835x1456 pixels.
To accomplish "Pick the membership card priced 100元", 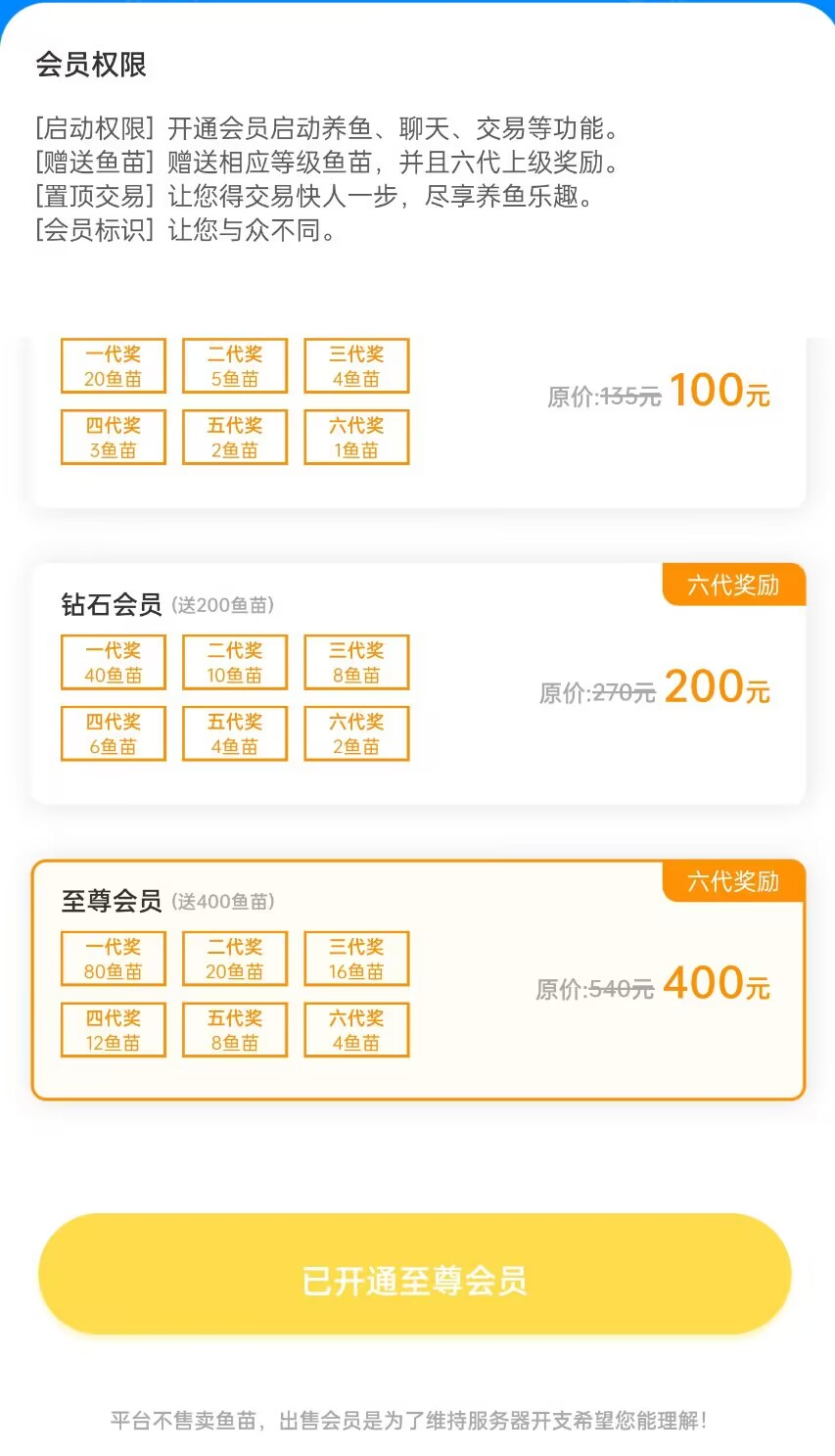I will [418, 421].
